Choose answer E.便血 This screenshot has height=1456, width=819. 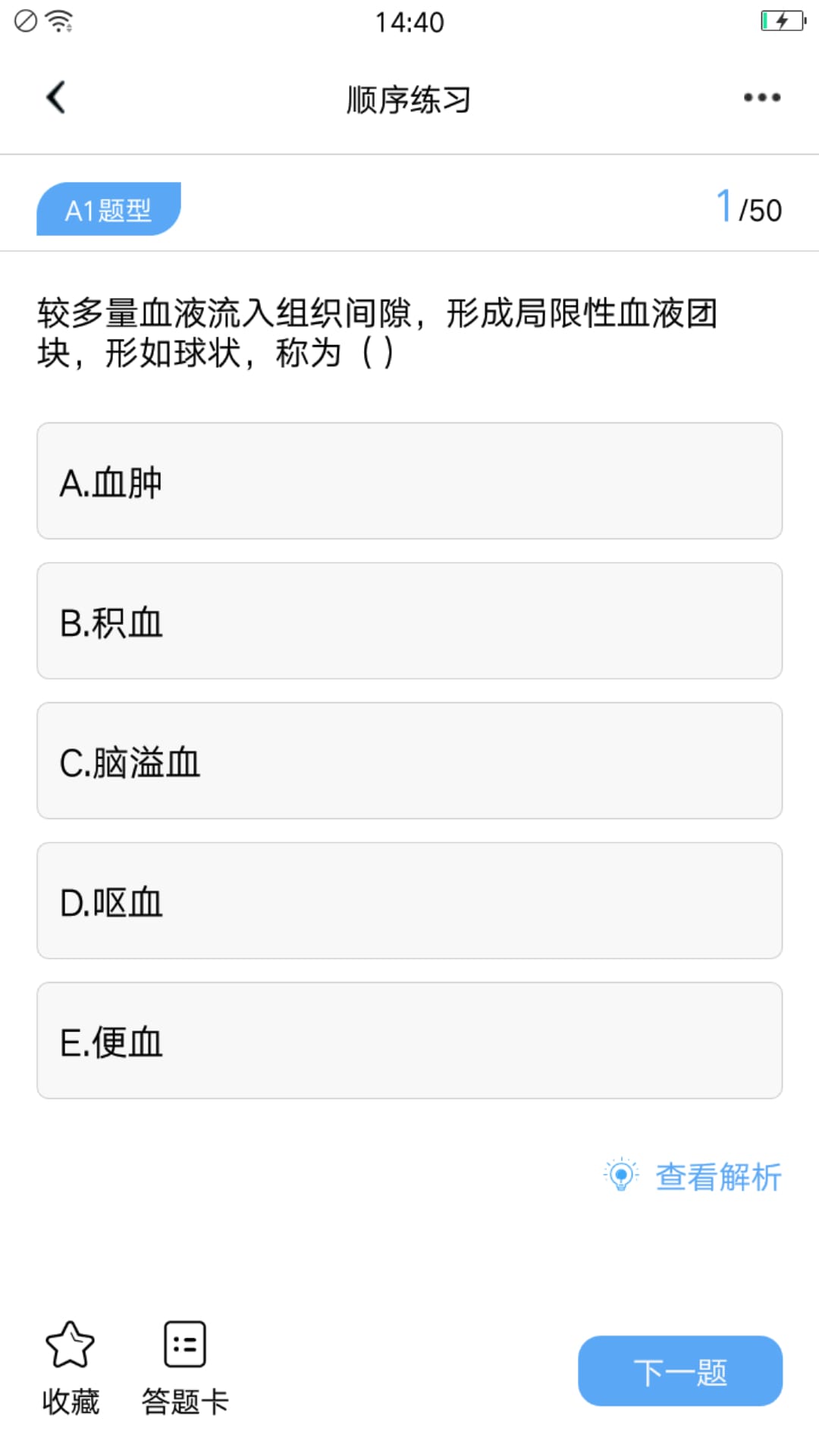pyautogui.click(x=409, y=1040)
